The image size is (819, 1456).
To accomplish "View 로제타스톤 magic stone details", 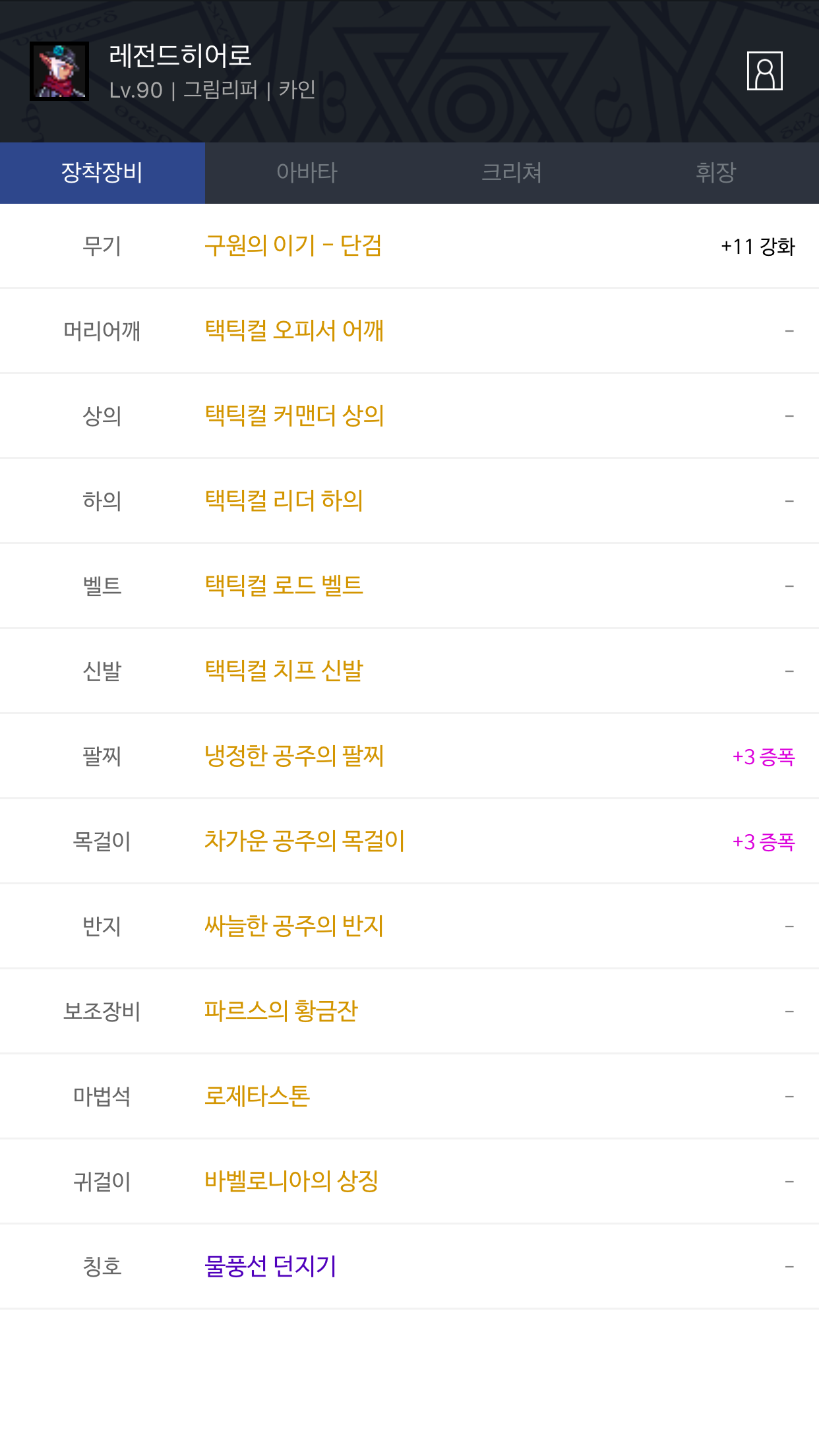I will pos(257,1096).
